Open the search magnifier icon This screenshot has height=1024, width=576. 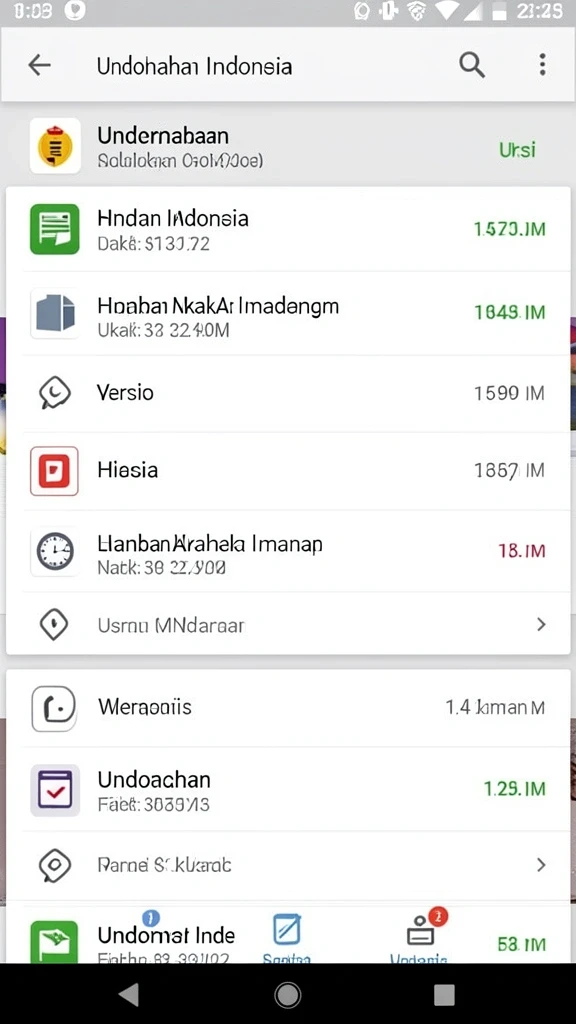pos(472,65)
